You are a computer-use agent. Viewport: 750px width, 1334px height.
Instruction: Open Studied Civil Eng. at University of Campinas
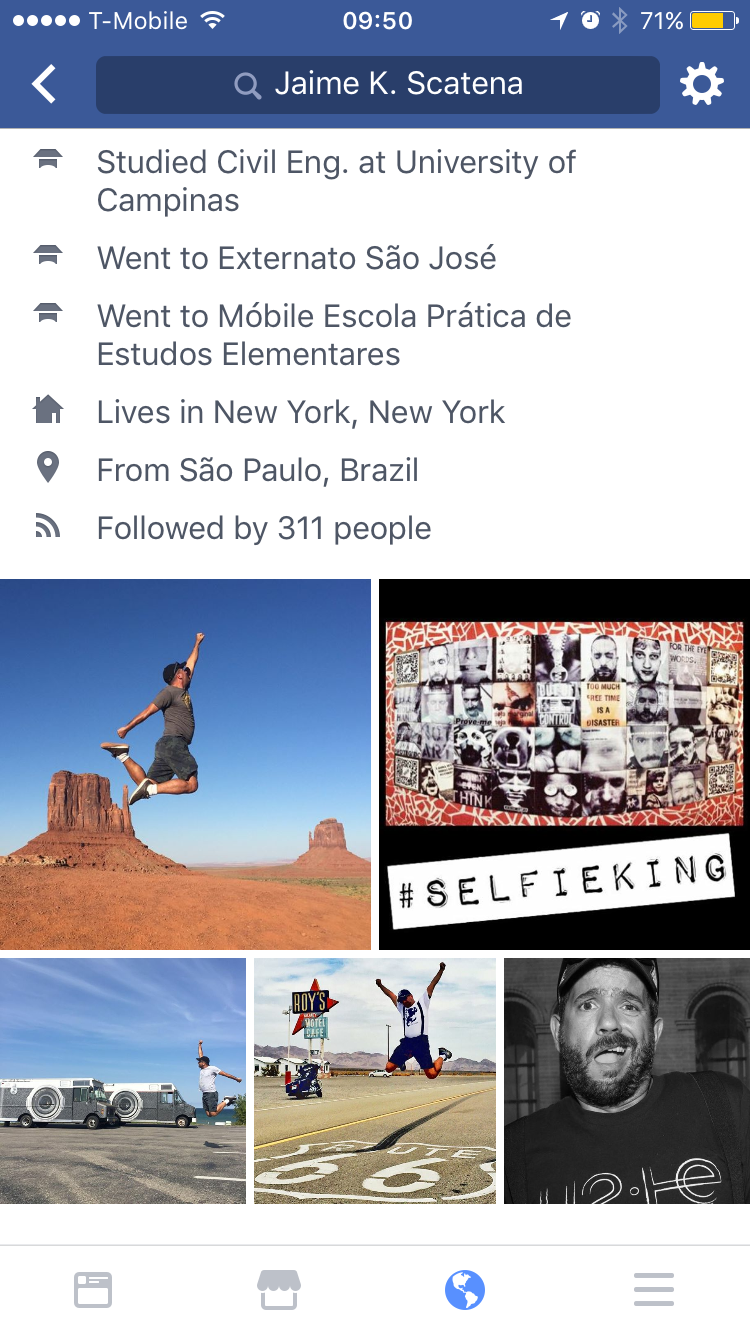tap(336, 181)
